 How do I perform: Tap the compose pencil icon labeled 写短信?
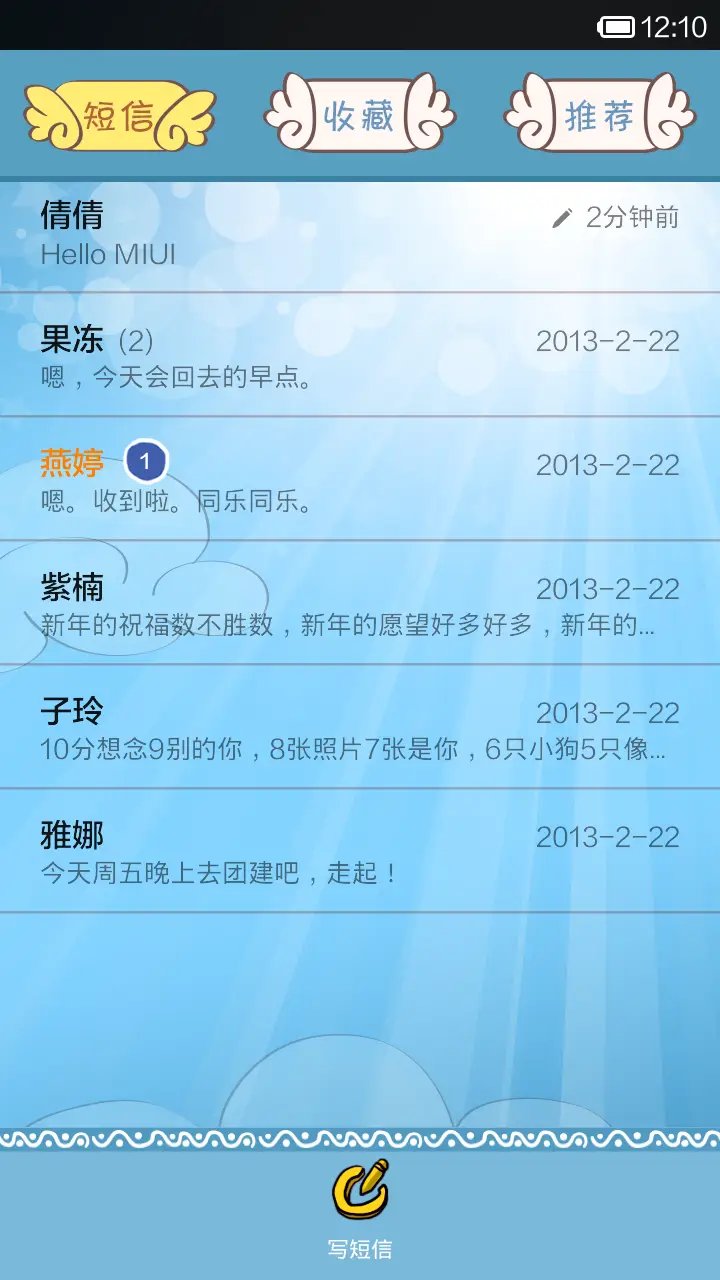[x=360, y=1192]
